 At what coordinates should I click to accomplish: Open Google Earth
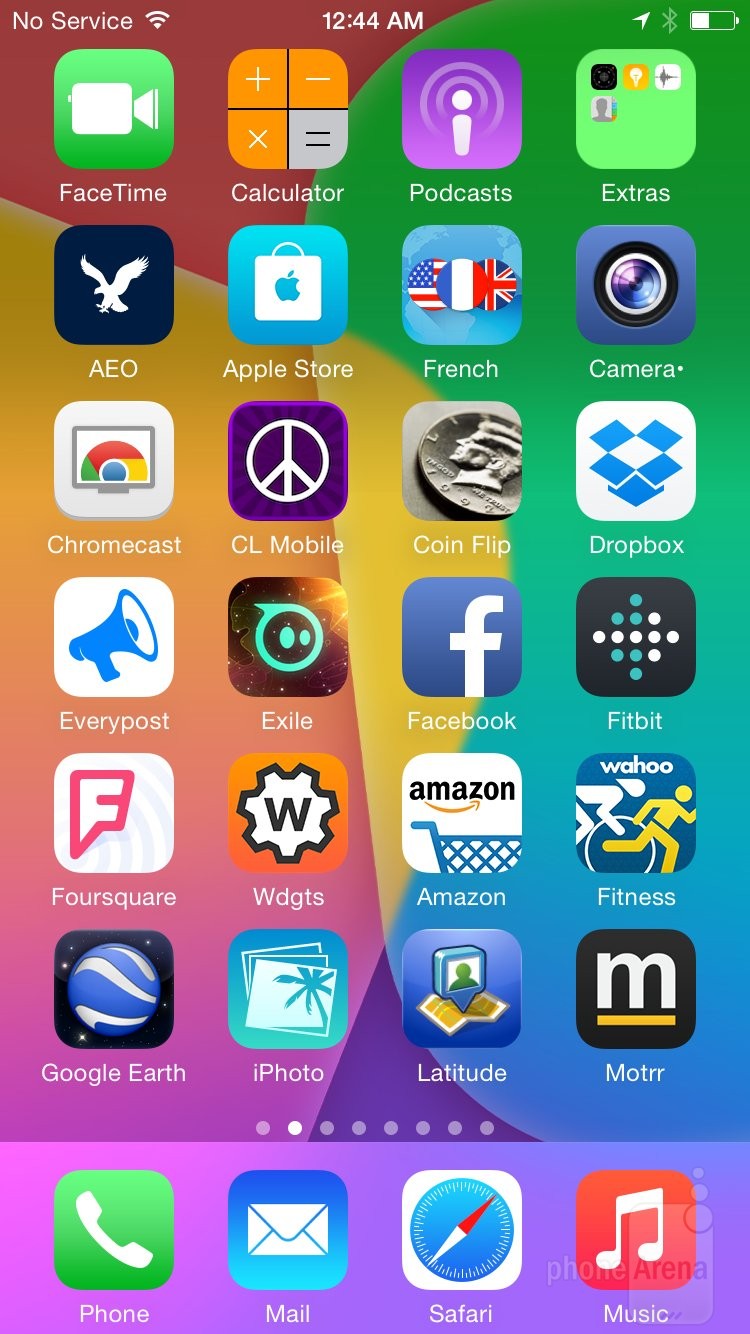tap(114, 989)
